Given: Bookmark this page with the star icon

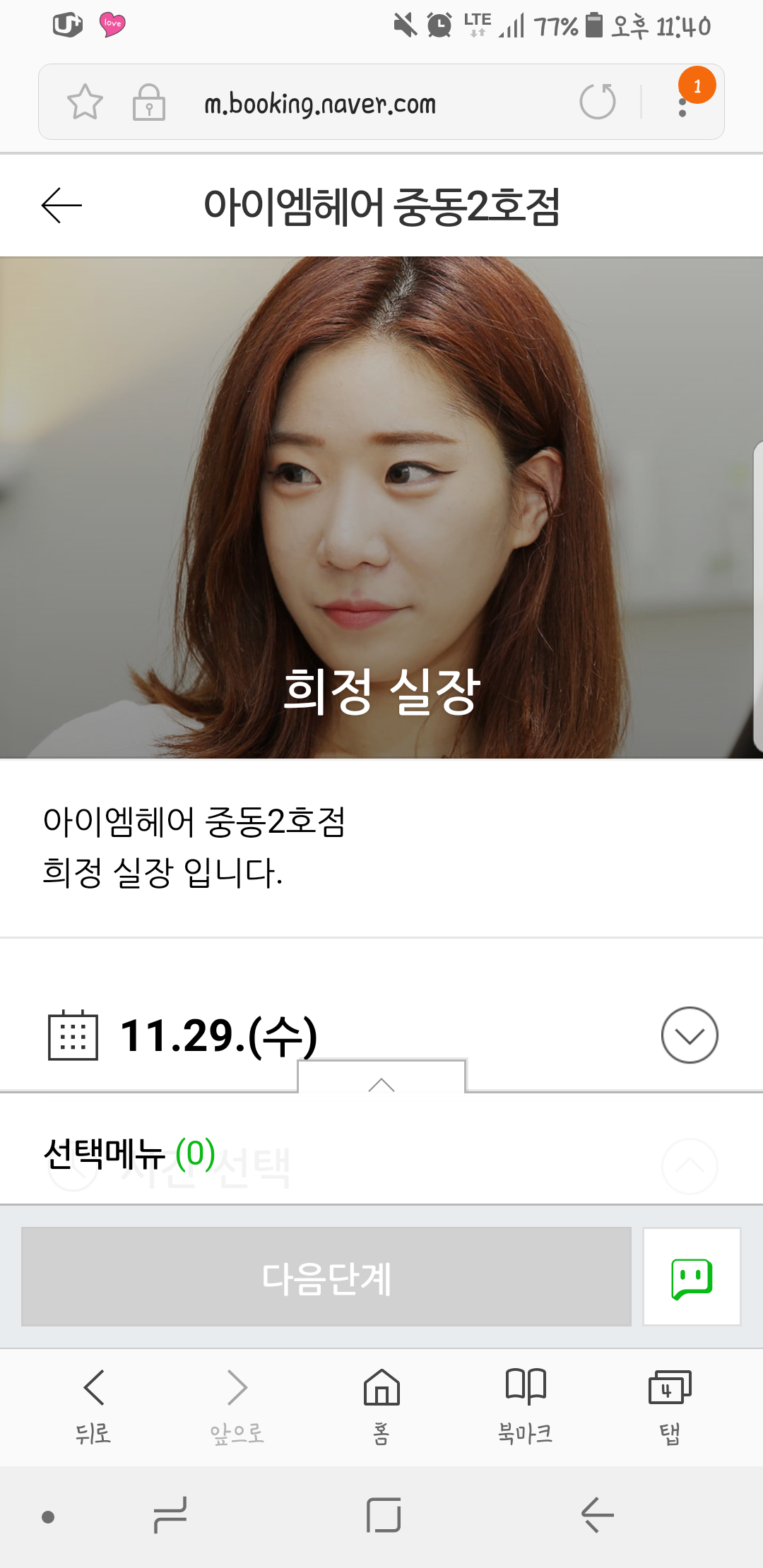Looking at the screenshot, I should (85, 102).
